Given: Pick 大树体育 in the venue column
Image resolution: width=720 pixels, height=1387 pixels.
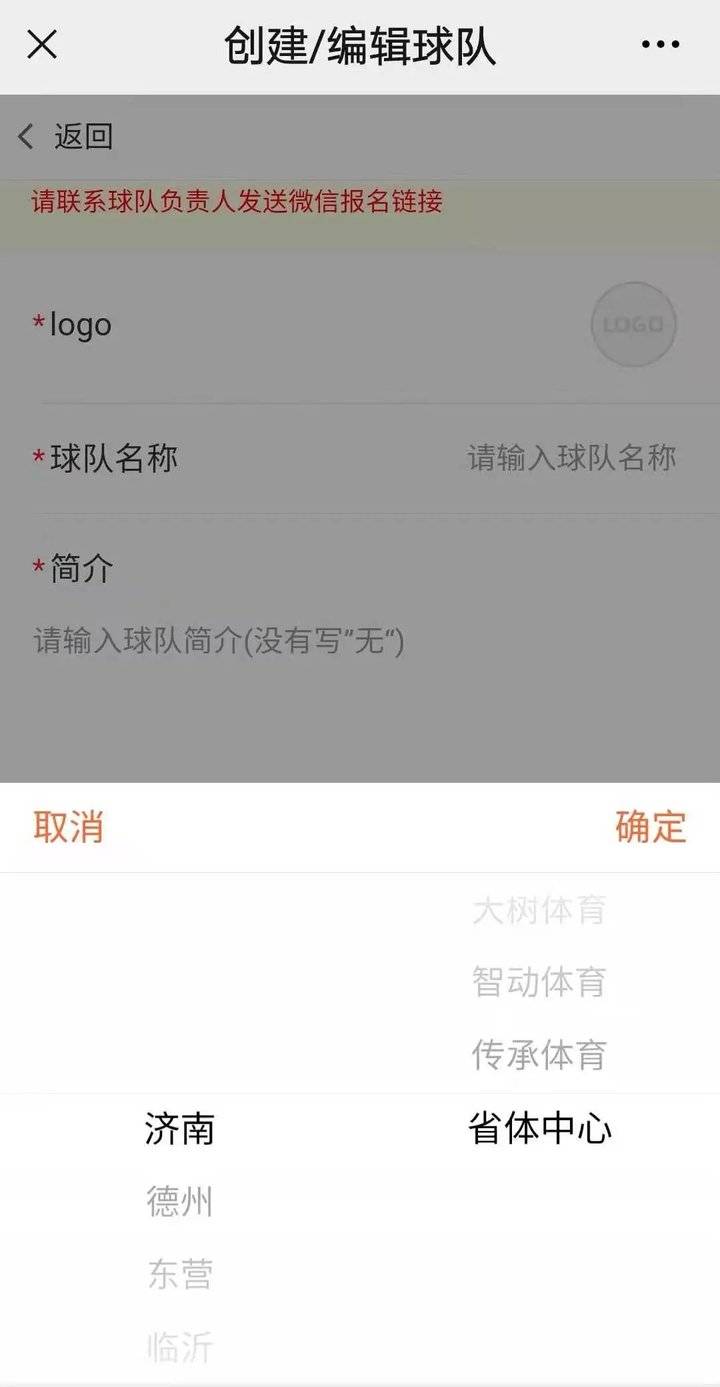Looking at the screenshot, I should pos(539,910).
